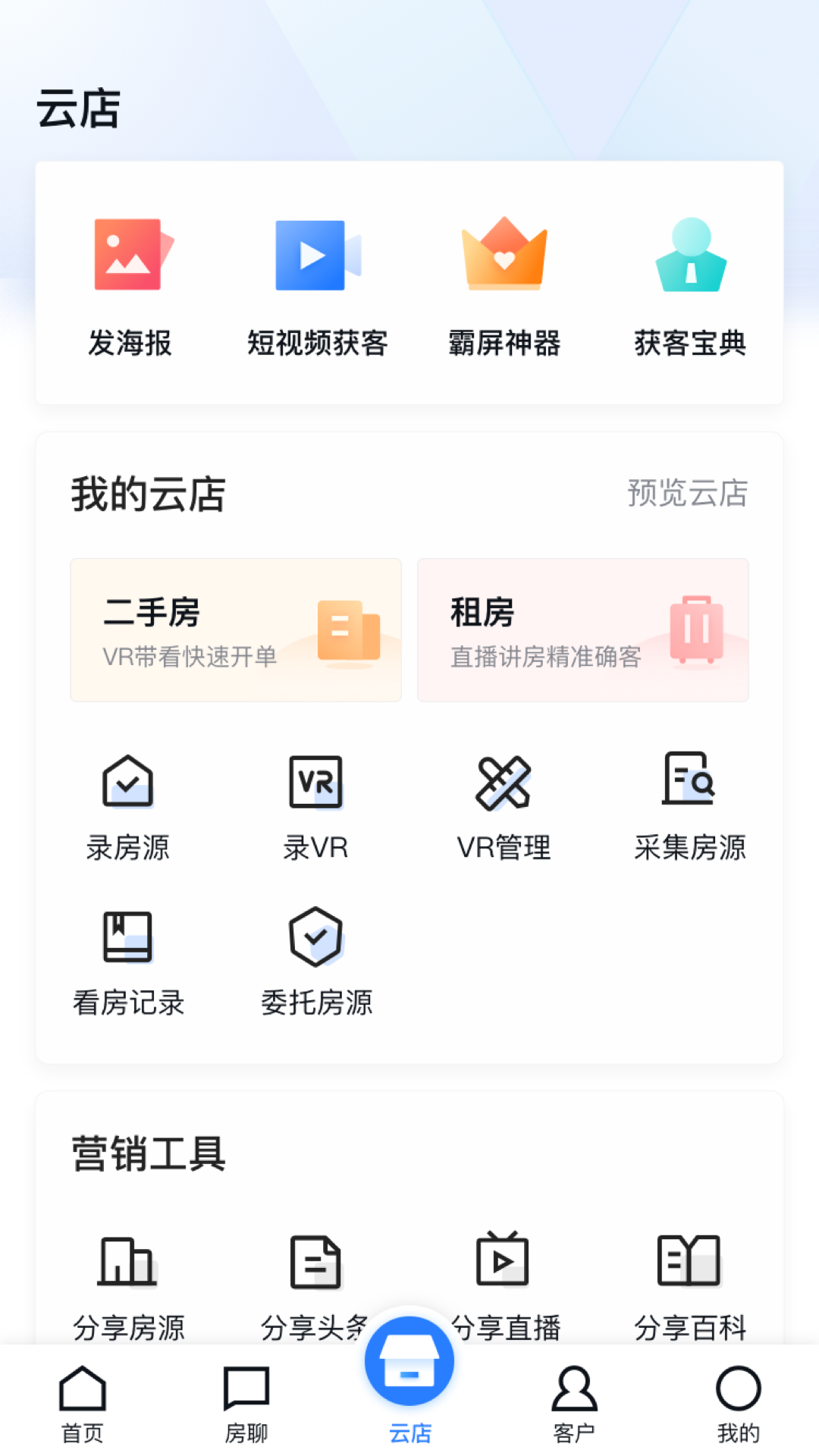Screen dimensions: 819x1456
Task: Open 分享直播 live stream sharing
Action: [x=504, y=1282]
